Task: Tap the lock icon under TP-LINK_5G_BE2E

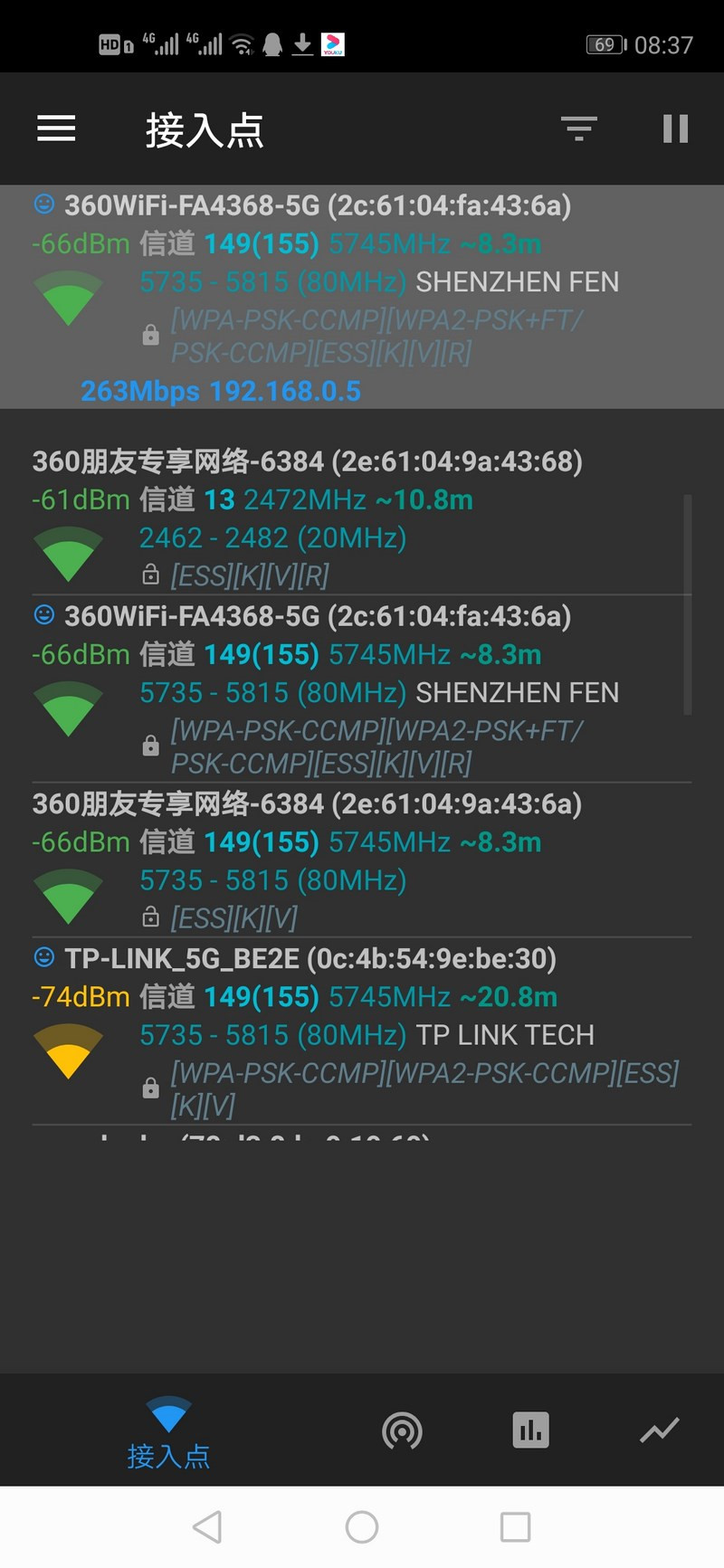Action: tap(149, 1088)
